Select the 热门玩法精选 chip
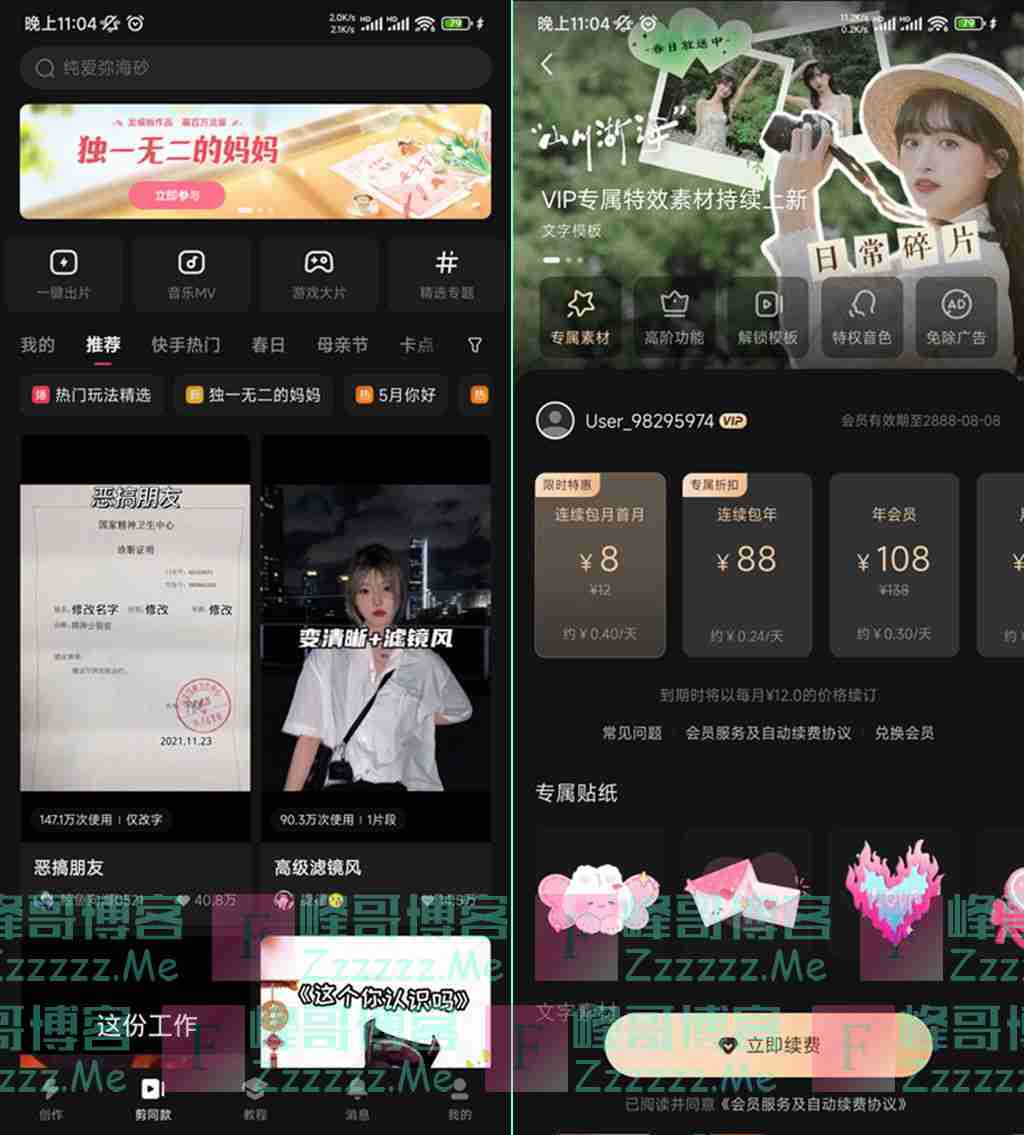1024x1135 pixels. point(92,395)
